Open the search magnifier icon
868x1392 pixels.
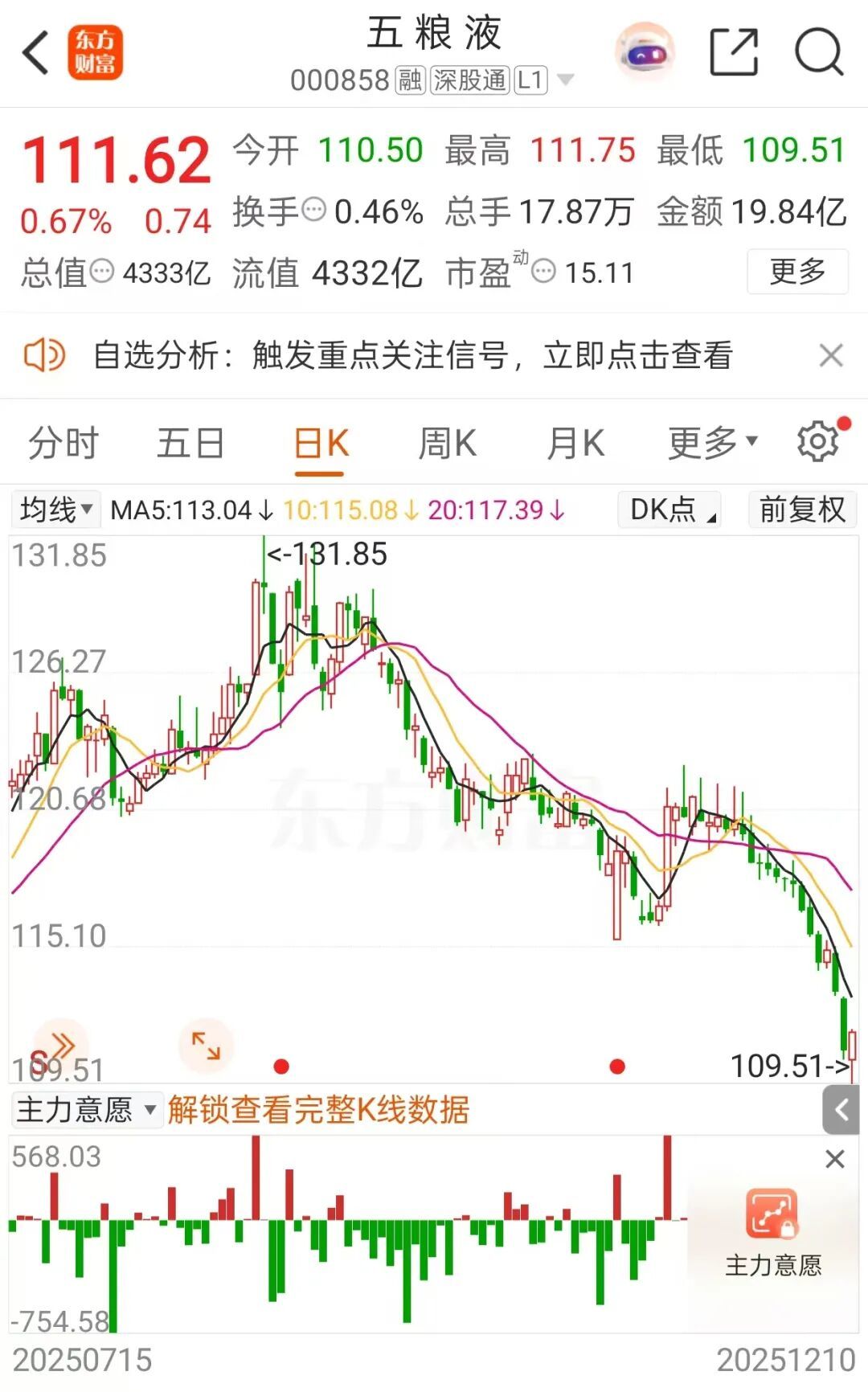pyautogui.click(x=818, y=53)
